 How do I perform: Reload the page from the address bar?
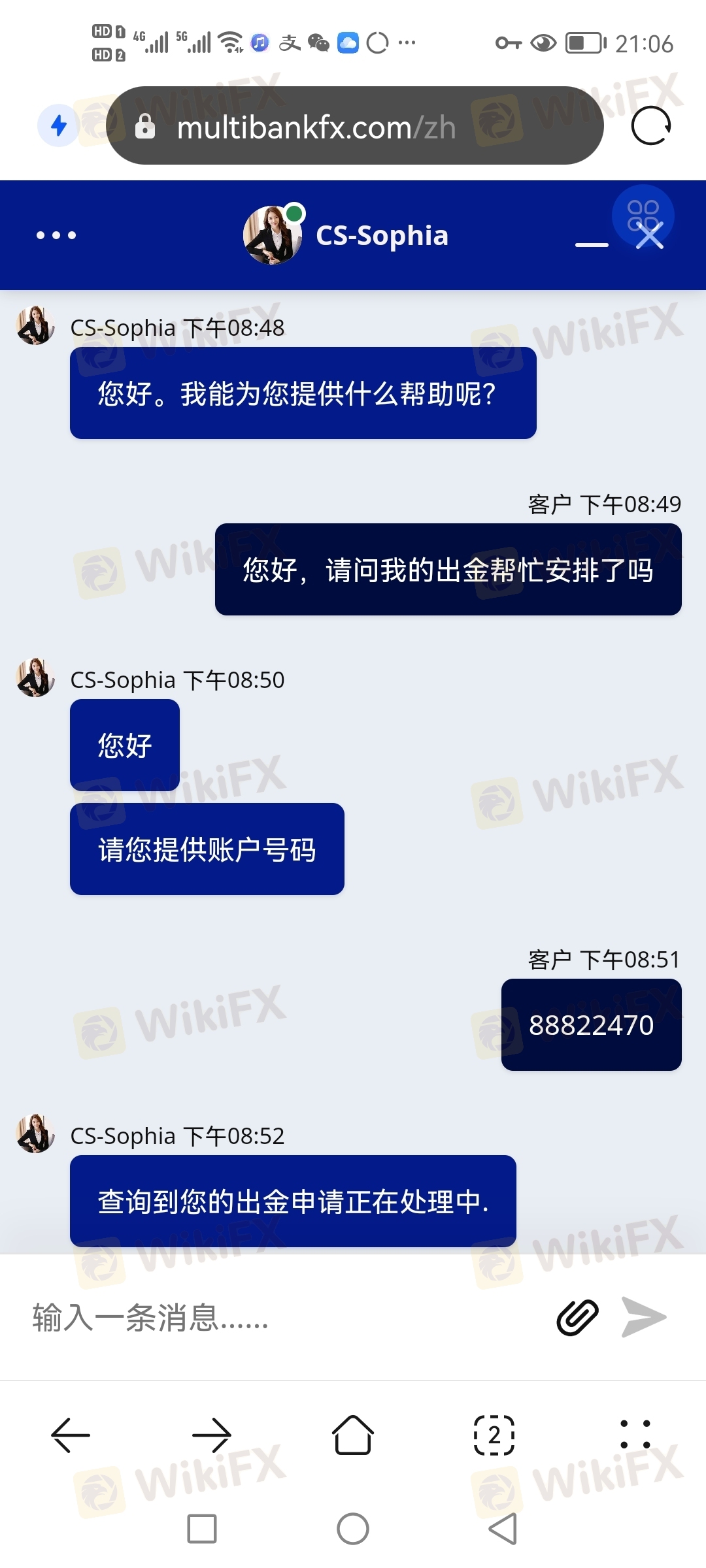(651, 125)
